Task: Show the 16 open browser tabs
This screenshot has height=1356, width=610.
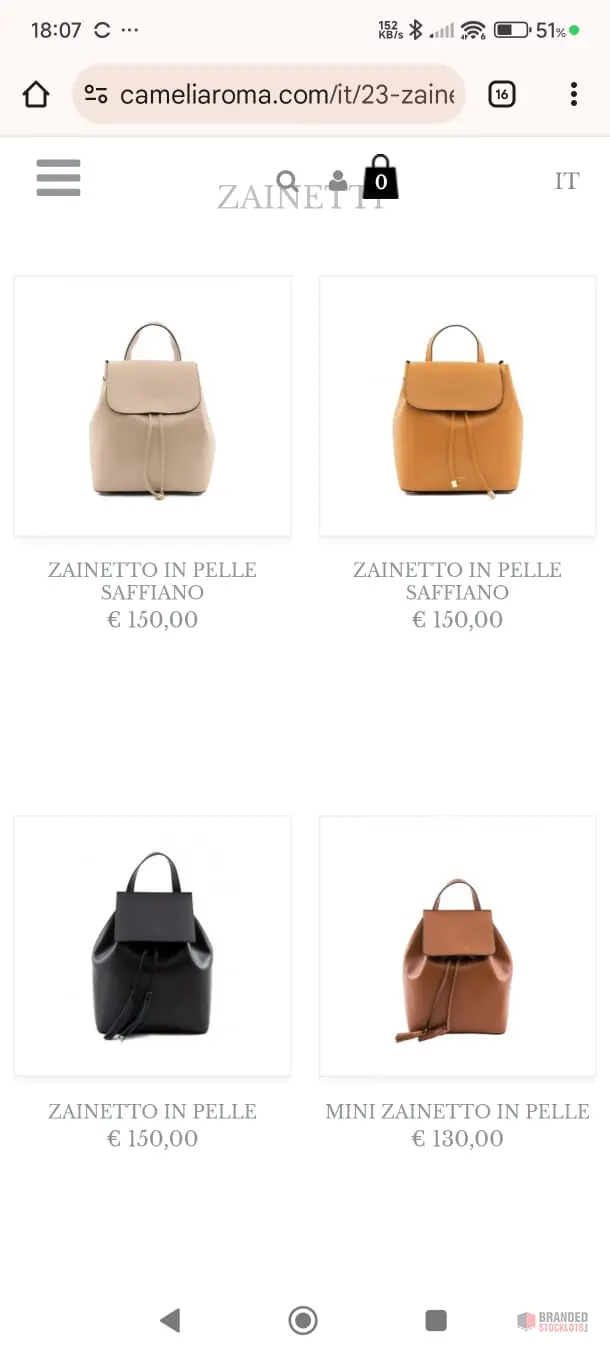Action: [501, 95]
